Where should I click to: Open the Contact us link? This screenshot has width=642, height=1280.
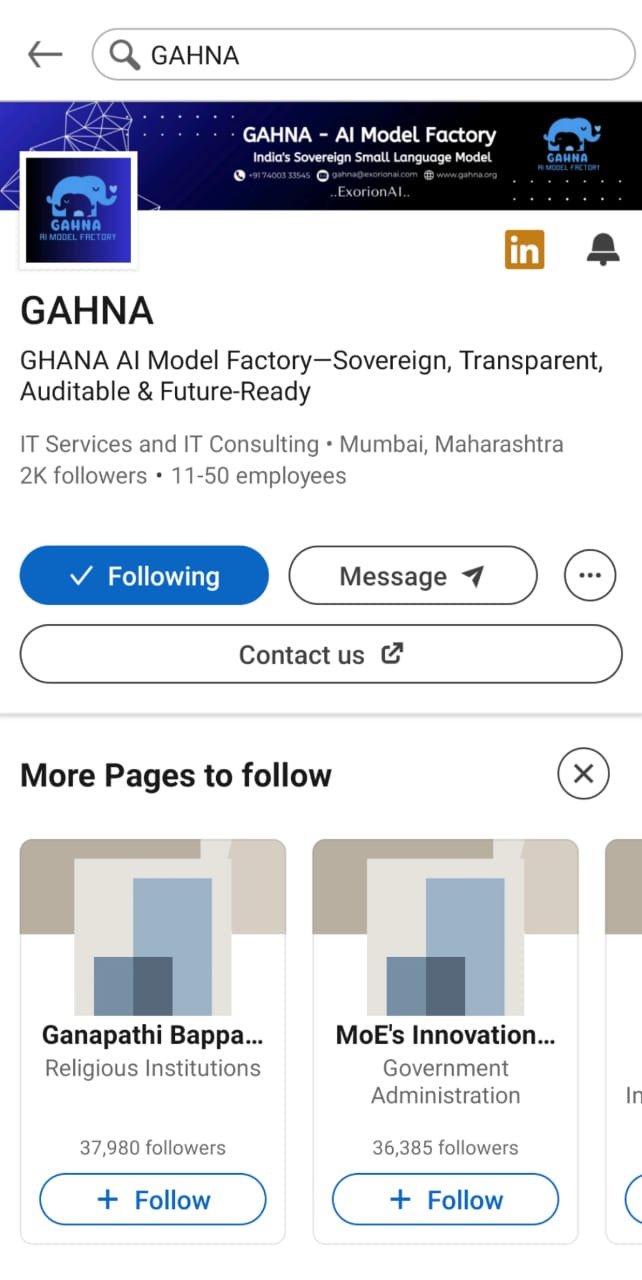click(321, 654)
